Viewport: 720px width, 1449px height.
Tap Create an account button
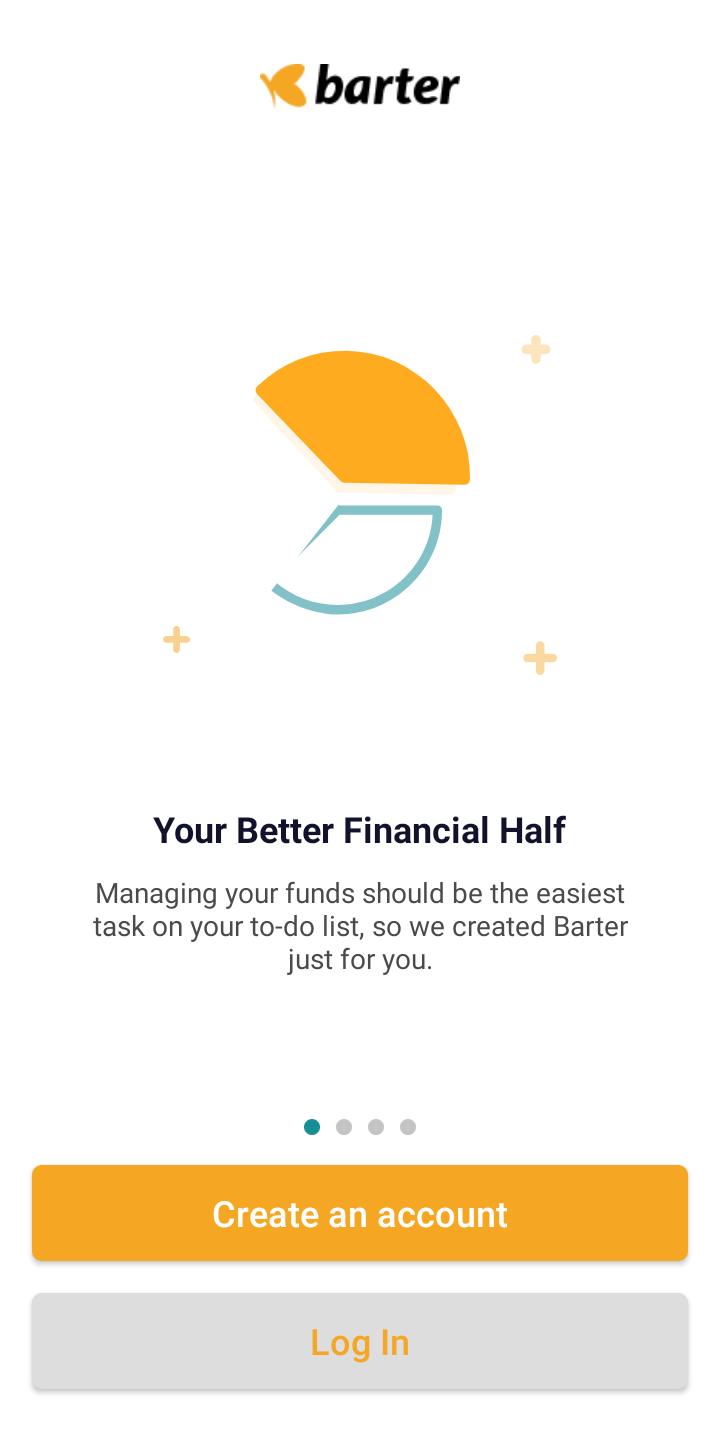(360, 1213)
